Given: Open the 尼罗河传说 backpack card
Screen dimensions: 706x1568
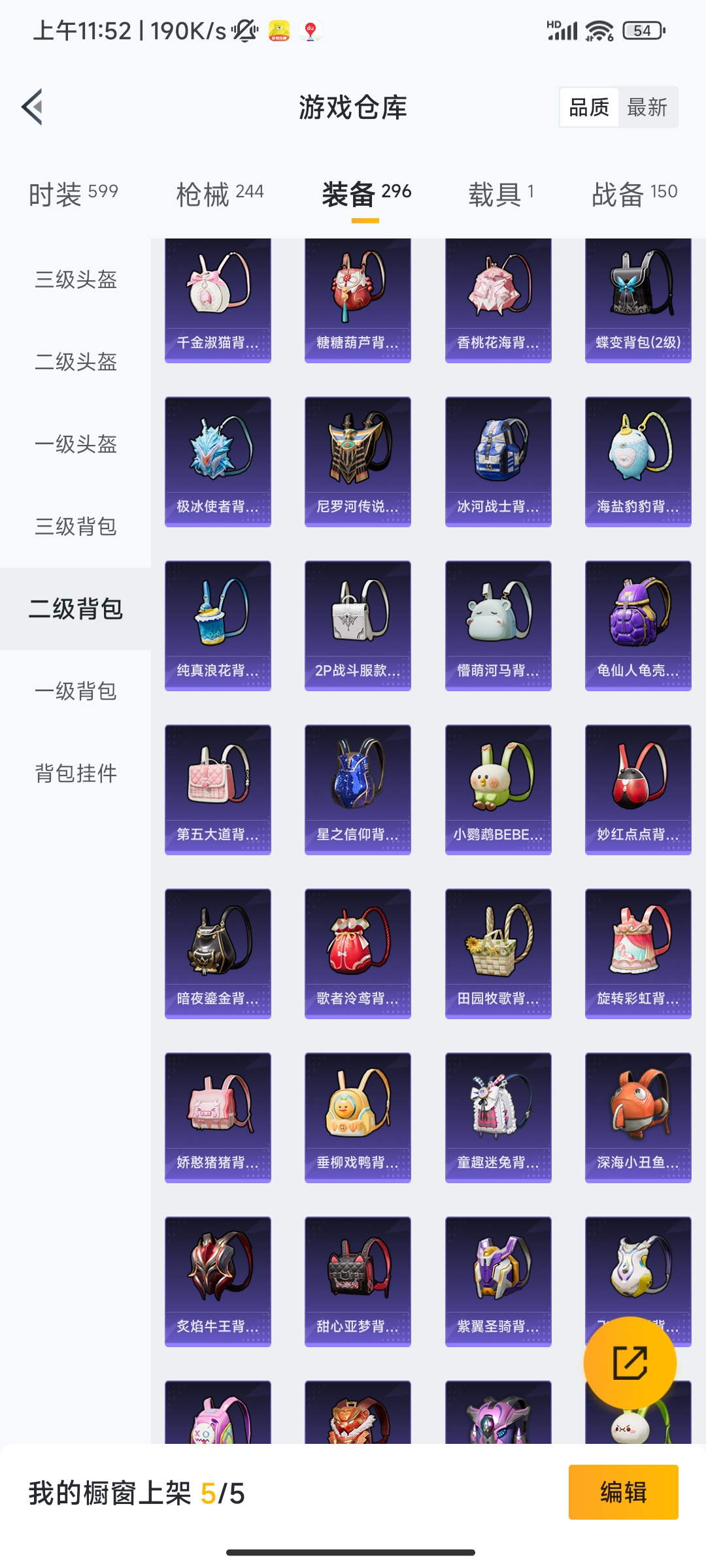Looking at the screenshot, I should 358,461.
